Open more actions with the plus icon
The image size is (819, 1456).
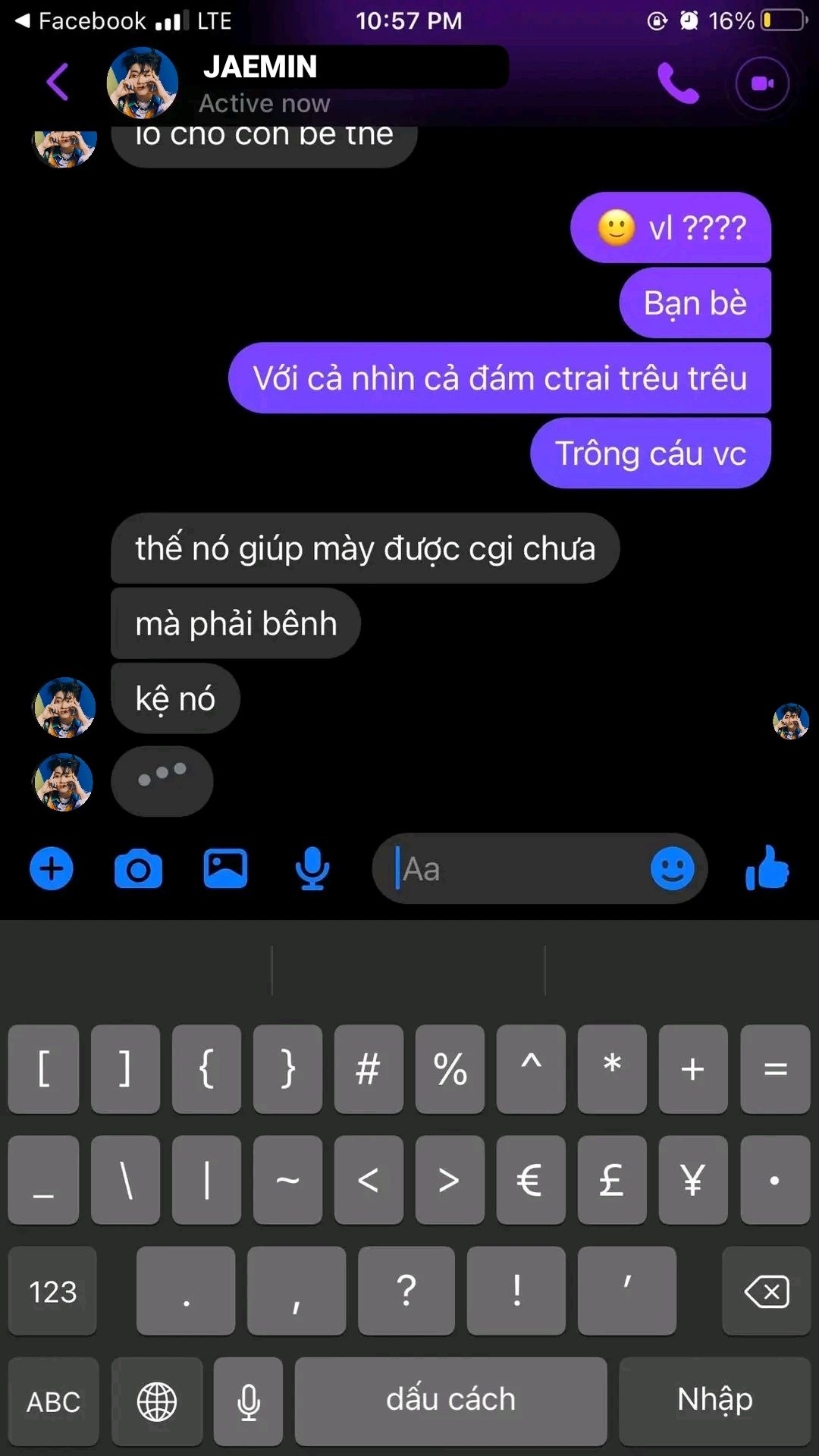51,868
